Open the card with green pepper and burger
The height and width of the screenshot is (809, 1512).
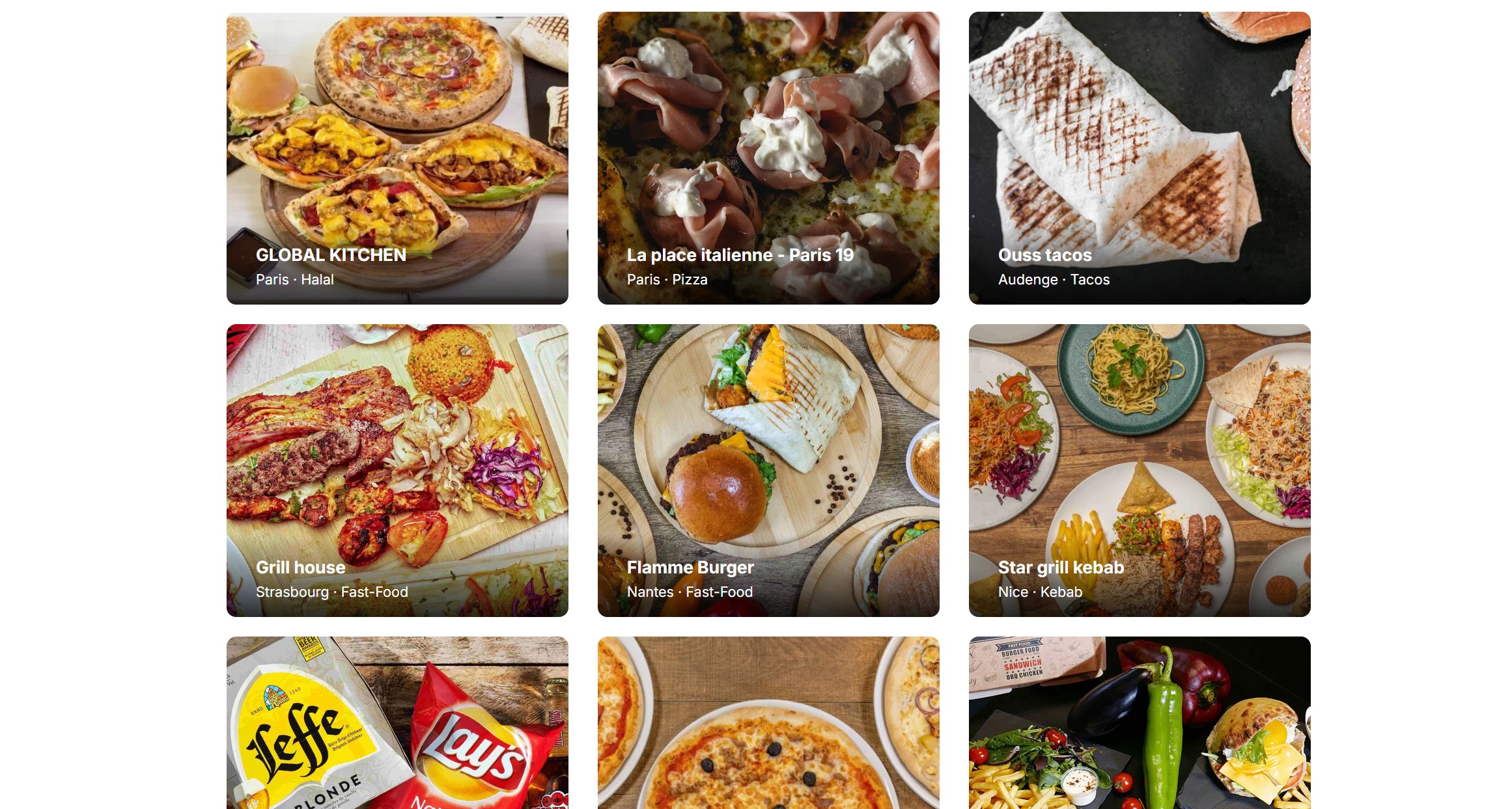coord(1140,722)
